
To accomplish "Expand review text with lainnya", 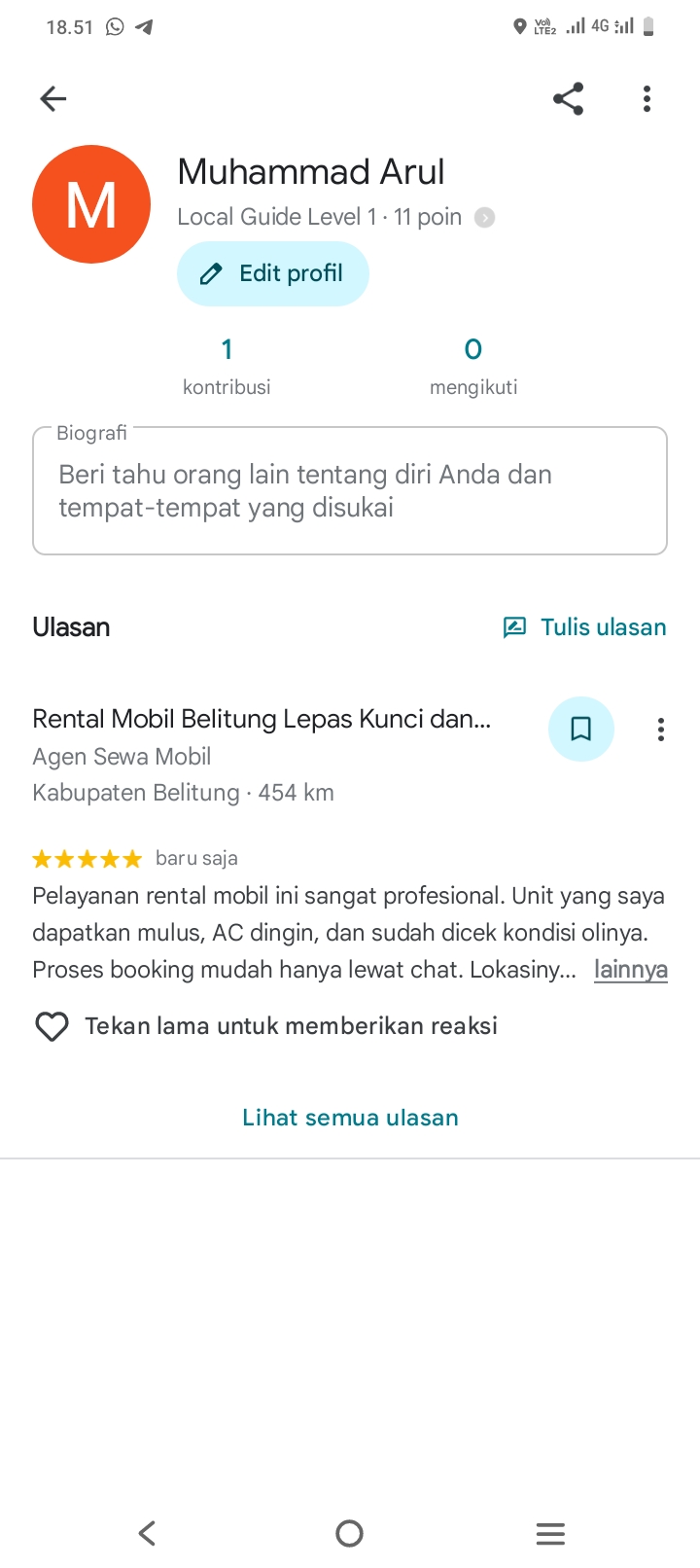I will tap(631, 970).
